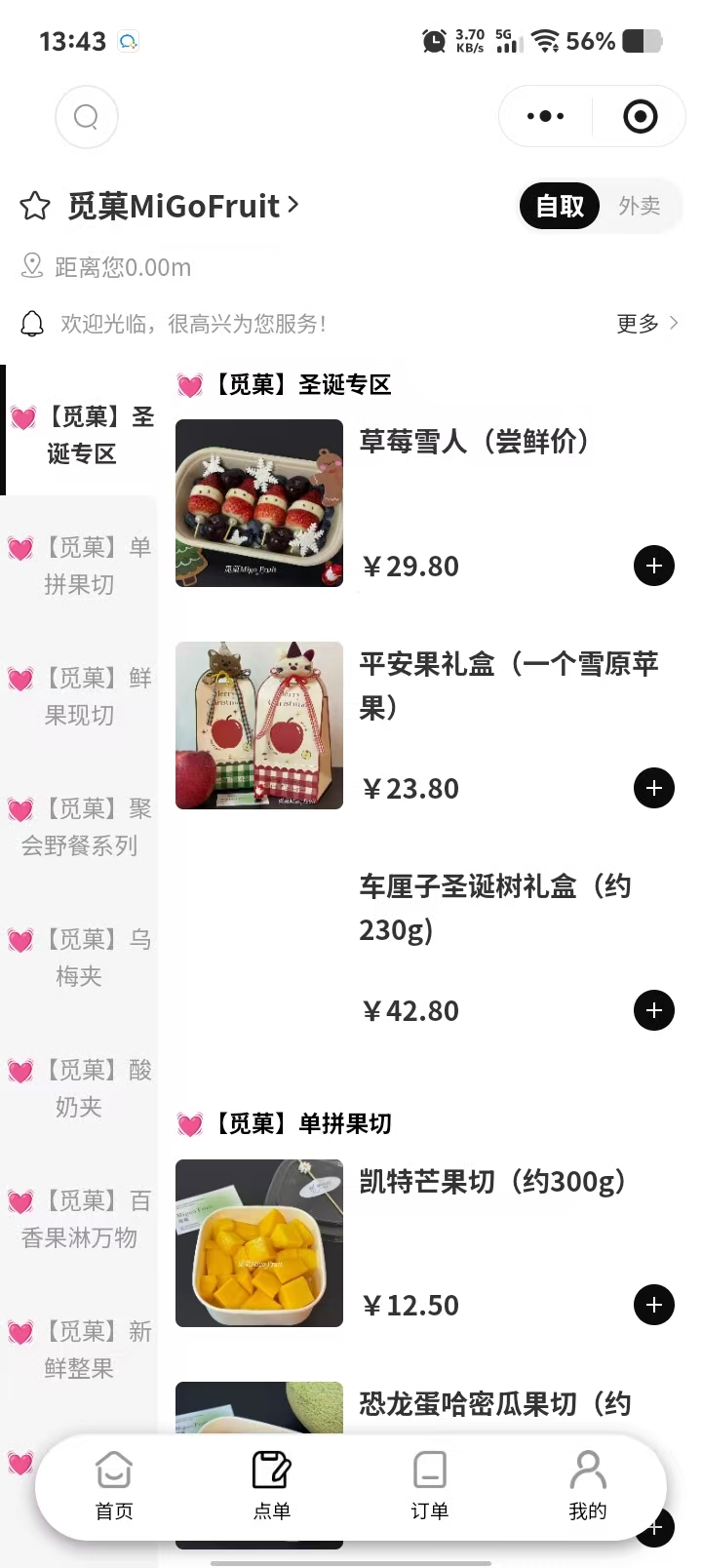Switch to 外卖 delivery mode
The height and width of the screenshot is (1568, 702).
tap(640, 206)
